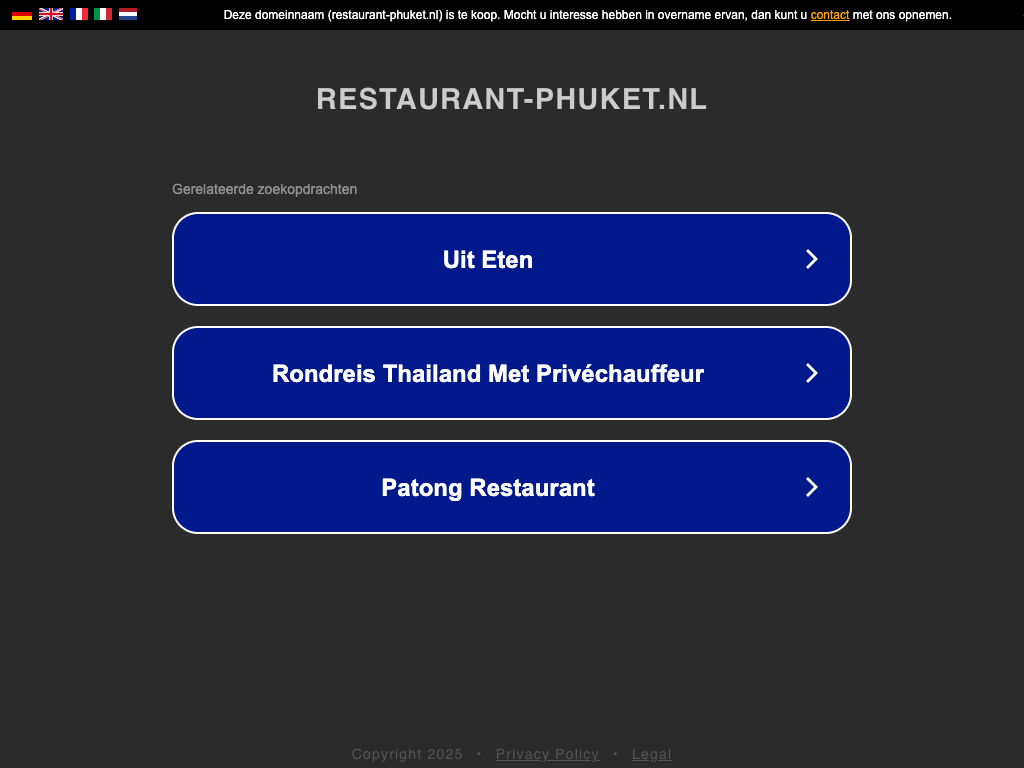Image resolution: width=1024 pixels, height=768 pixels.
Task: Open the Patong Restaurant search
Action: [x=512, y=487]
